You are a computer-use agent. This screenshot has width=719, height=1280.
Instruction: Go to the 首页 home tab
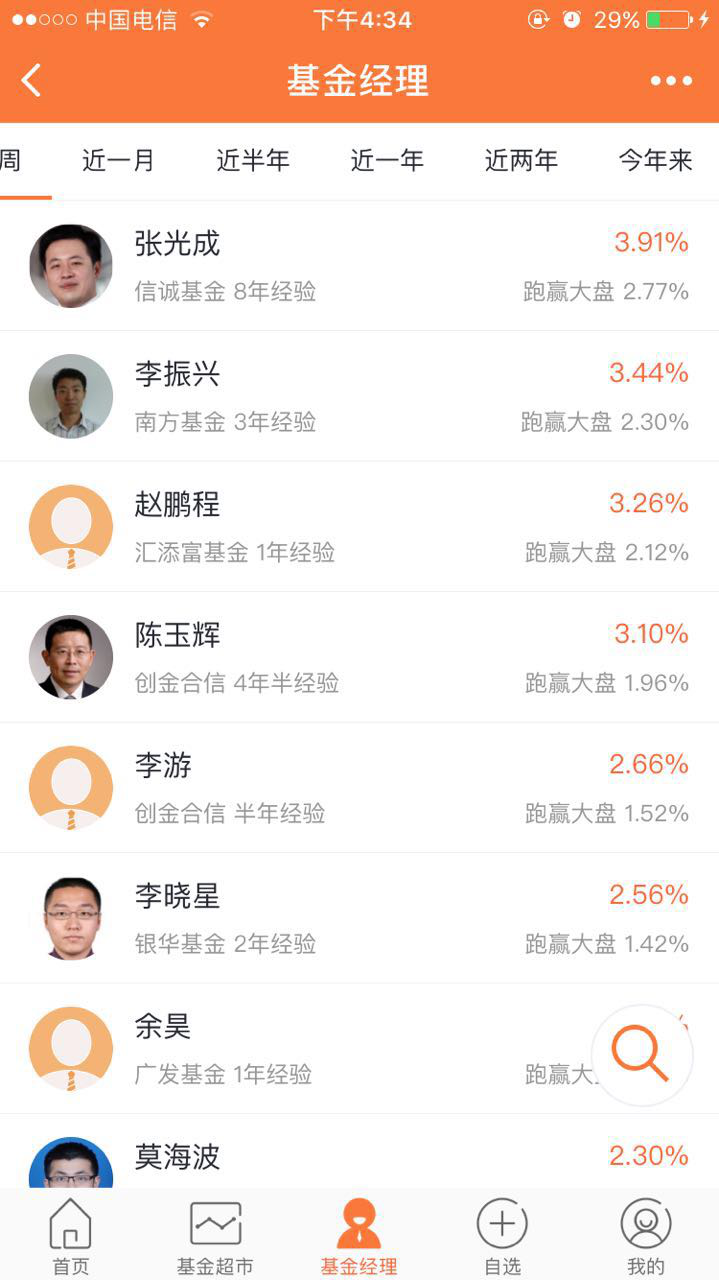pos(70,1236)
